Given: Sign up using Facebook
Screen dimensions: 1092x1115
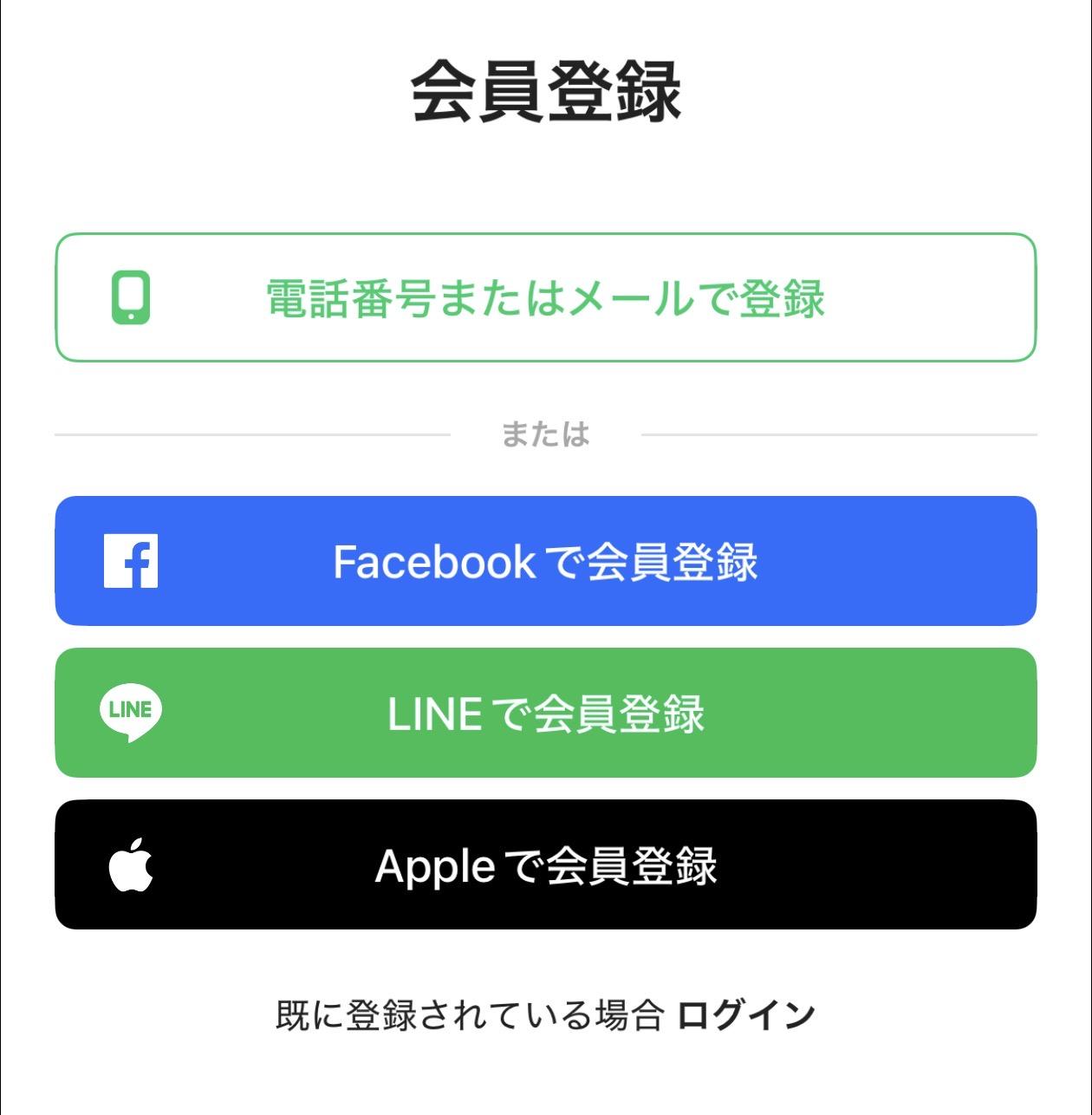Looking at the screenshot, I should [546, 561].
